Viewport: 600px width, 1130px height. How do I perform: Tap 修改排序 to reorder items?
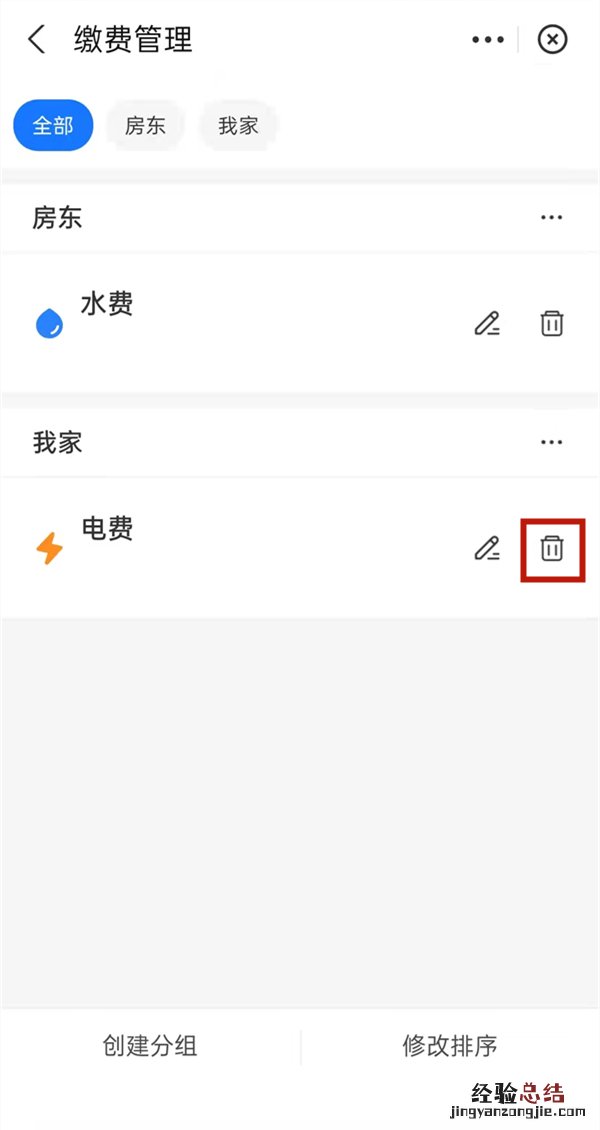click(x=450, y=1046)
